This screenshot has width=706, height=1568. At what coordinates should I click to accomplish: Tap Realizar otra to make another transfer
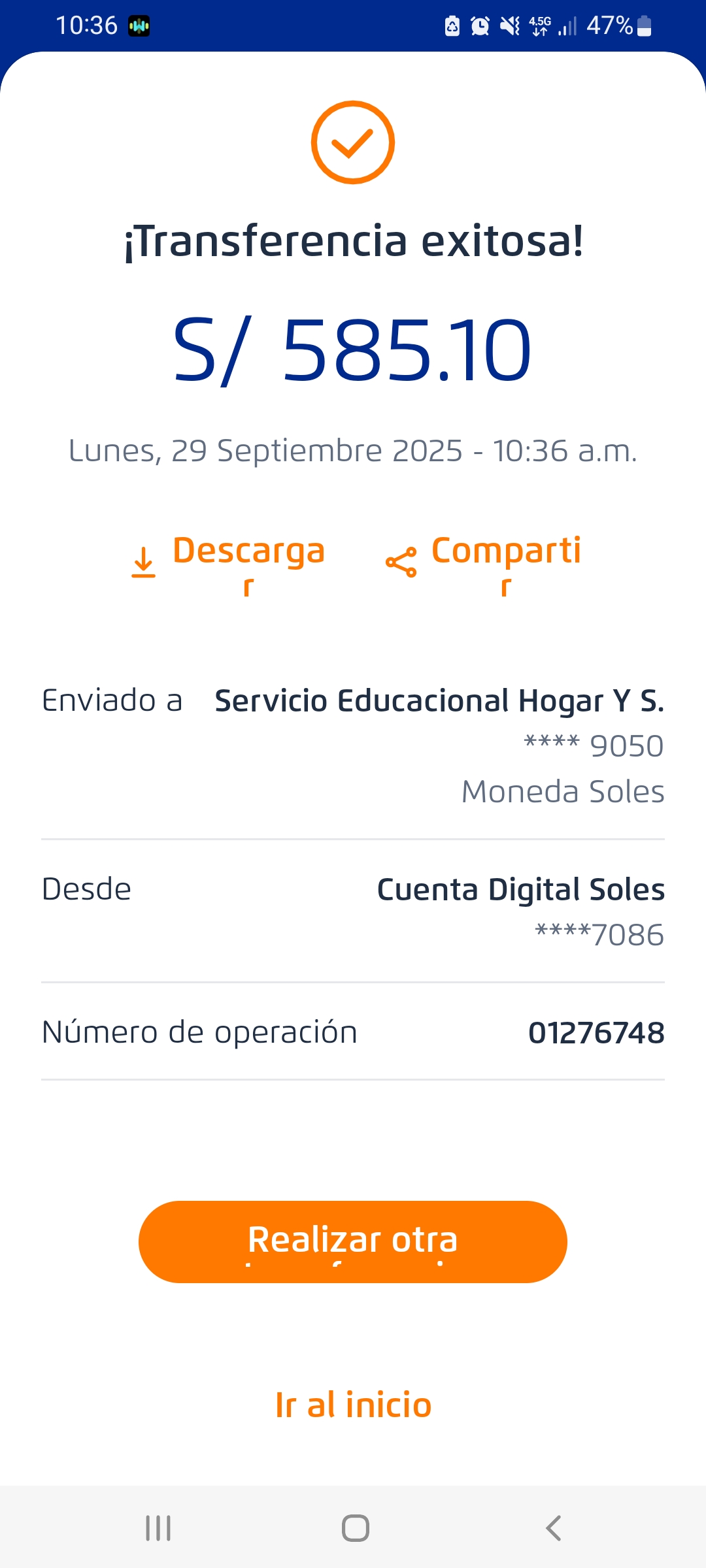click(353, 1241)
